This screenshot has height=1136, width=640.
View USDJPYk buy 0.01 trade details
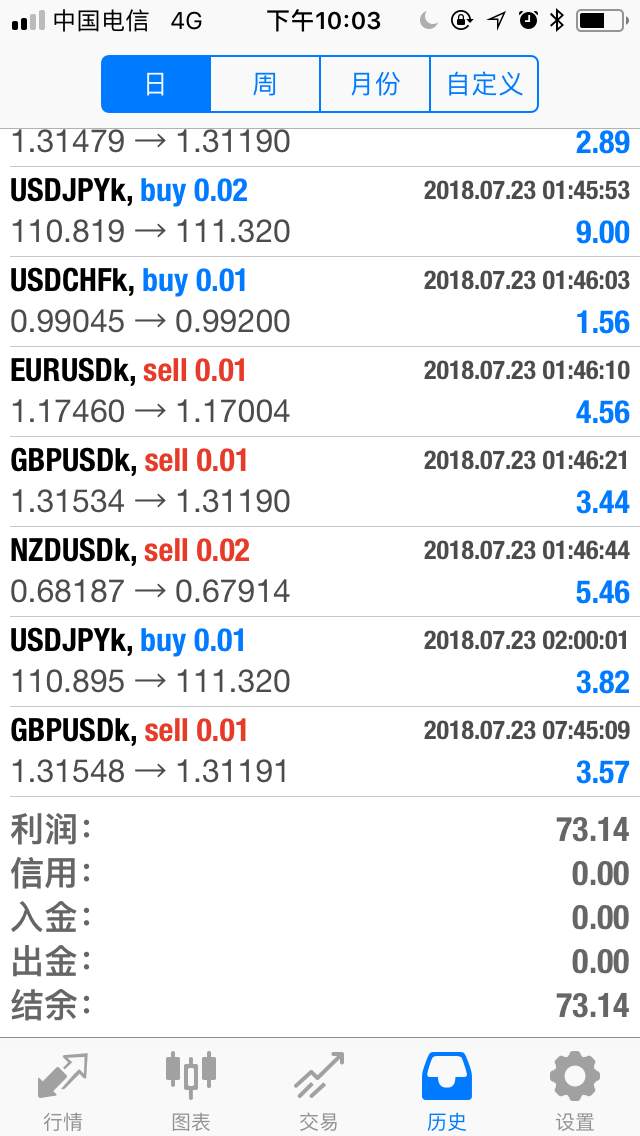click(320, 662)
